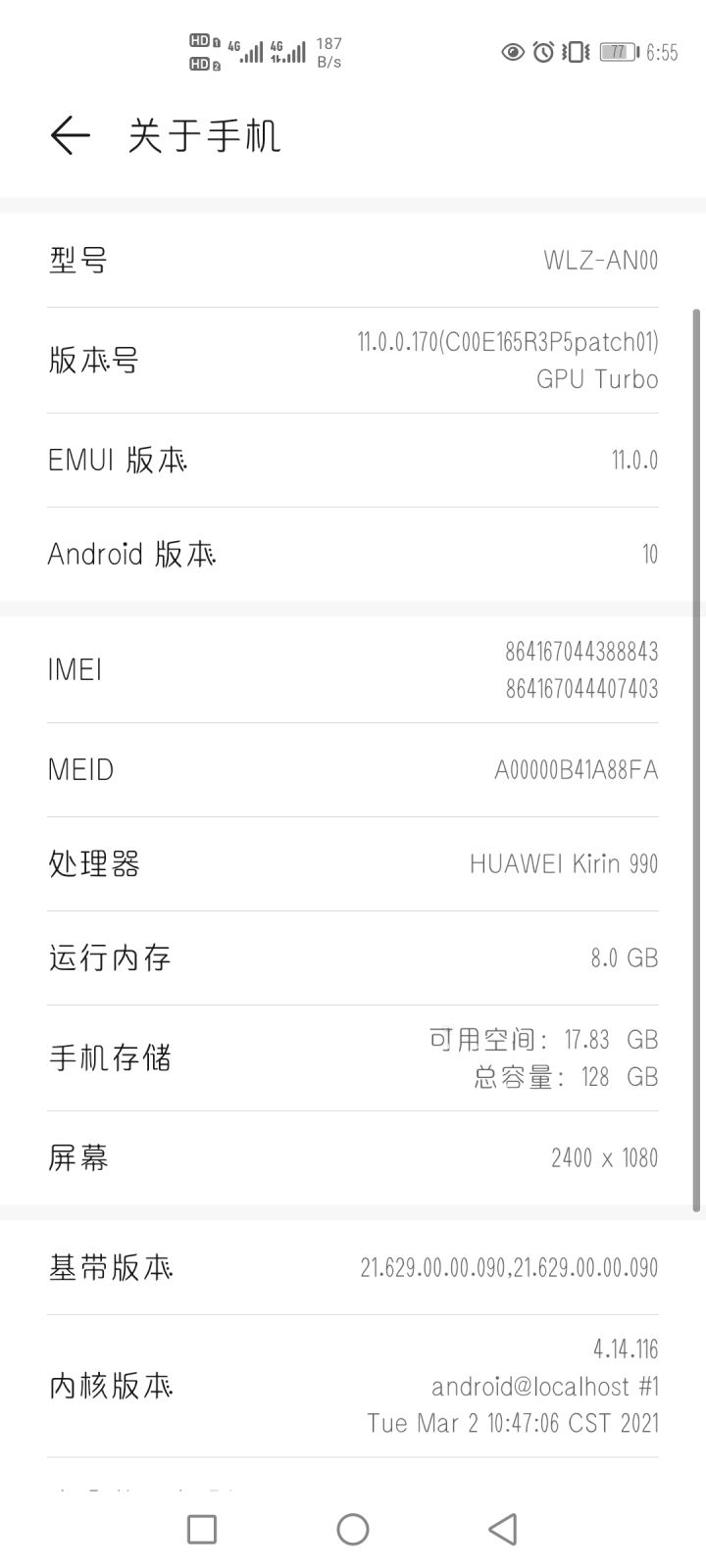Go back from the 关于手机 page
The width and height of the screenshot is (706, 1568).
pos(70,135)
